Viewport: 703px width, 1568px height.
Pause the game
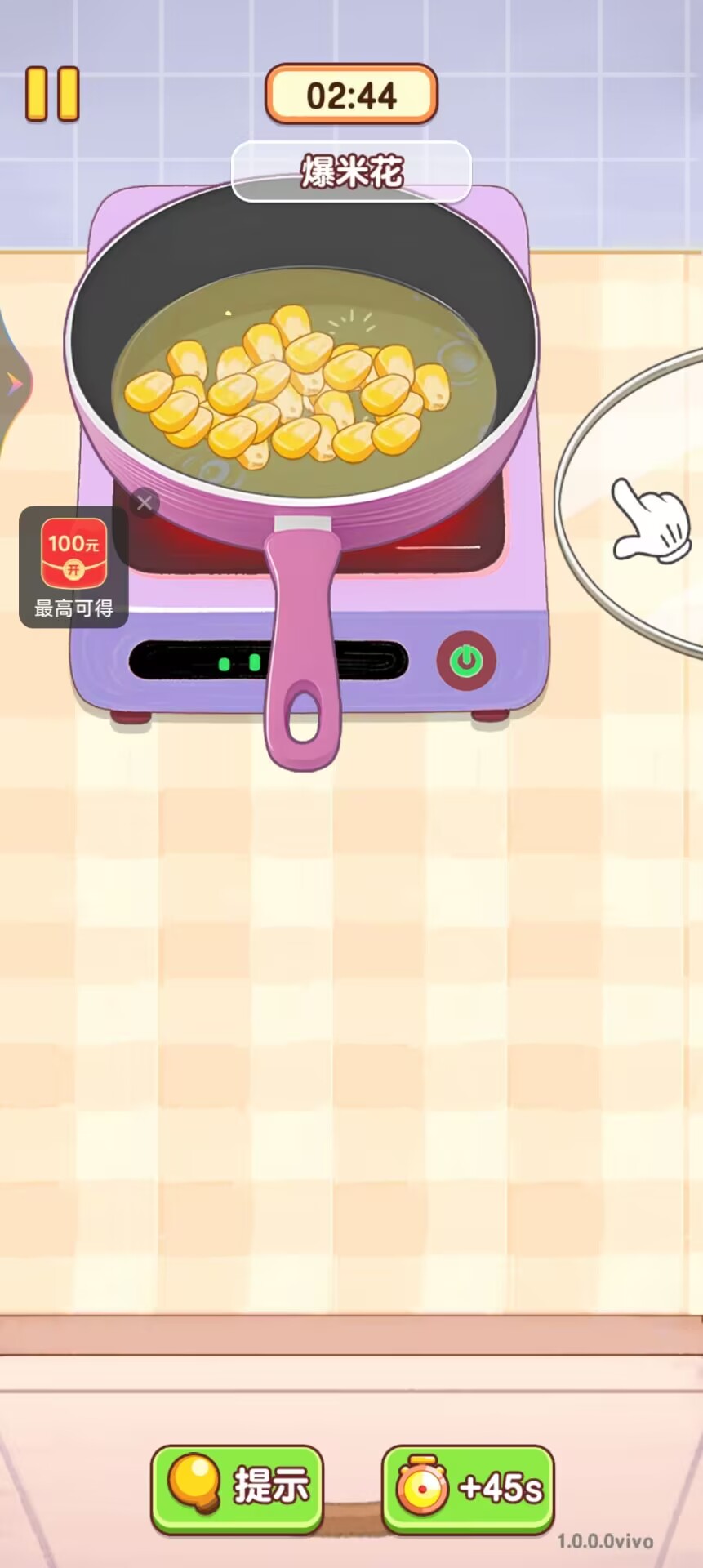(x=52, y=94)
